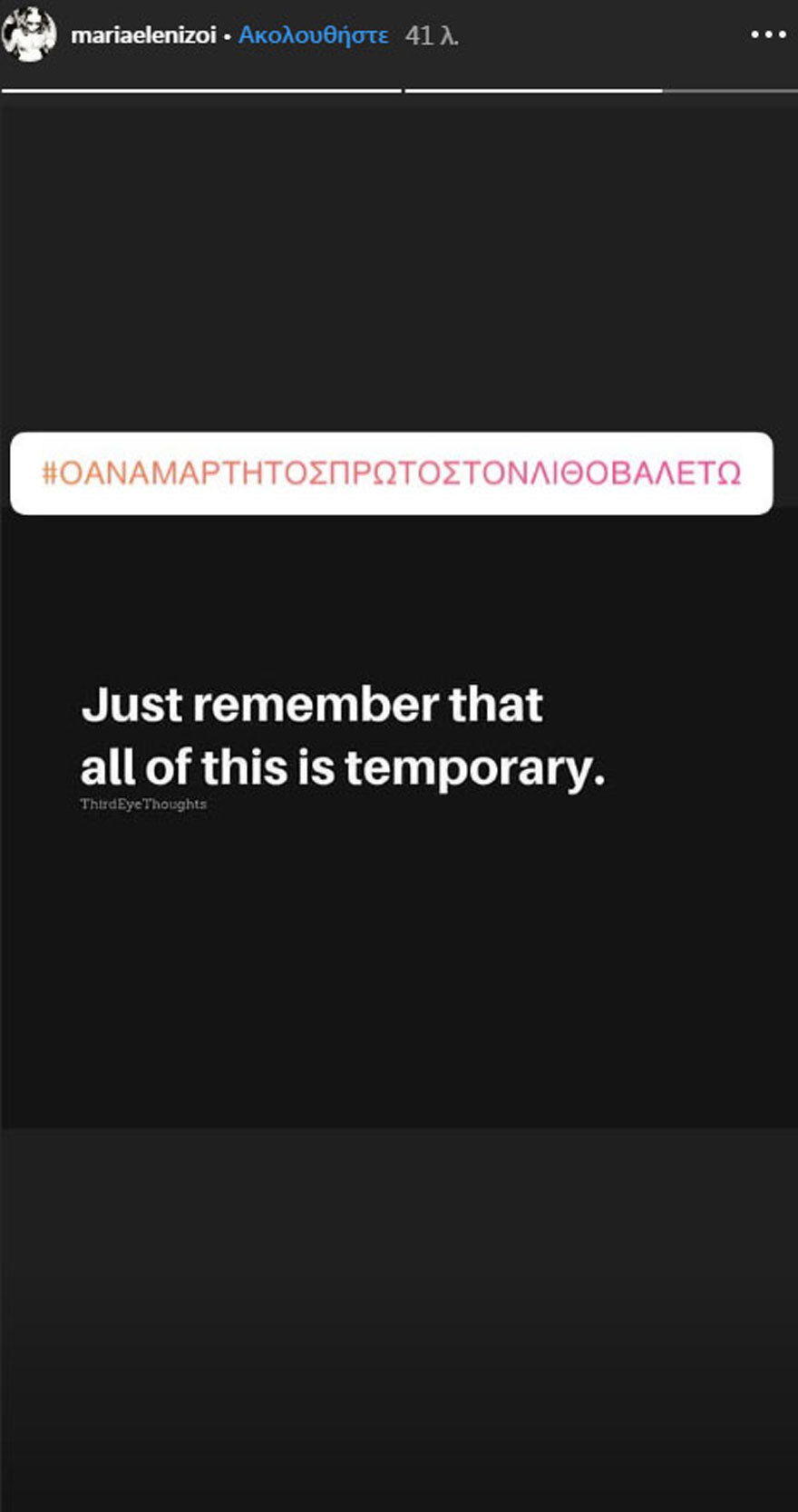The height and width of the screenshot is (1512, 798).
Task: Open the #ΟΑΝΑΜΑΡΤΗΤΟΣΠΡΩΤΟΣΤΟΝΛΙΘΟΒΑΛΕΤΩ hashtag sticker
Action: pyautogui.click(x=392, y=473)
